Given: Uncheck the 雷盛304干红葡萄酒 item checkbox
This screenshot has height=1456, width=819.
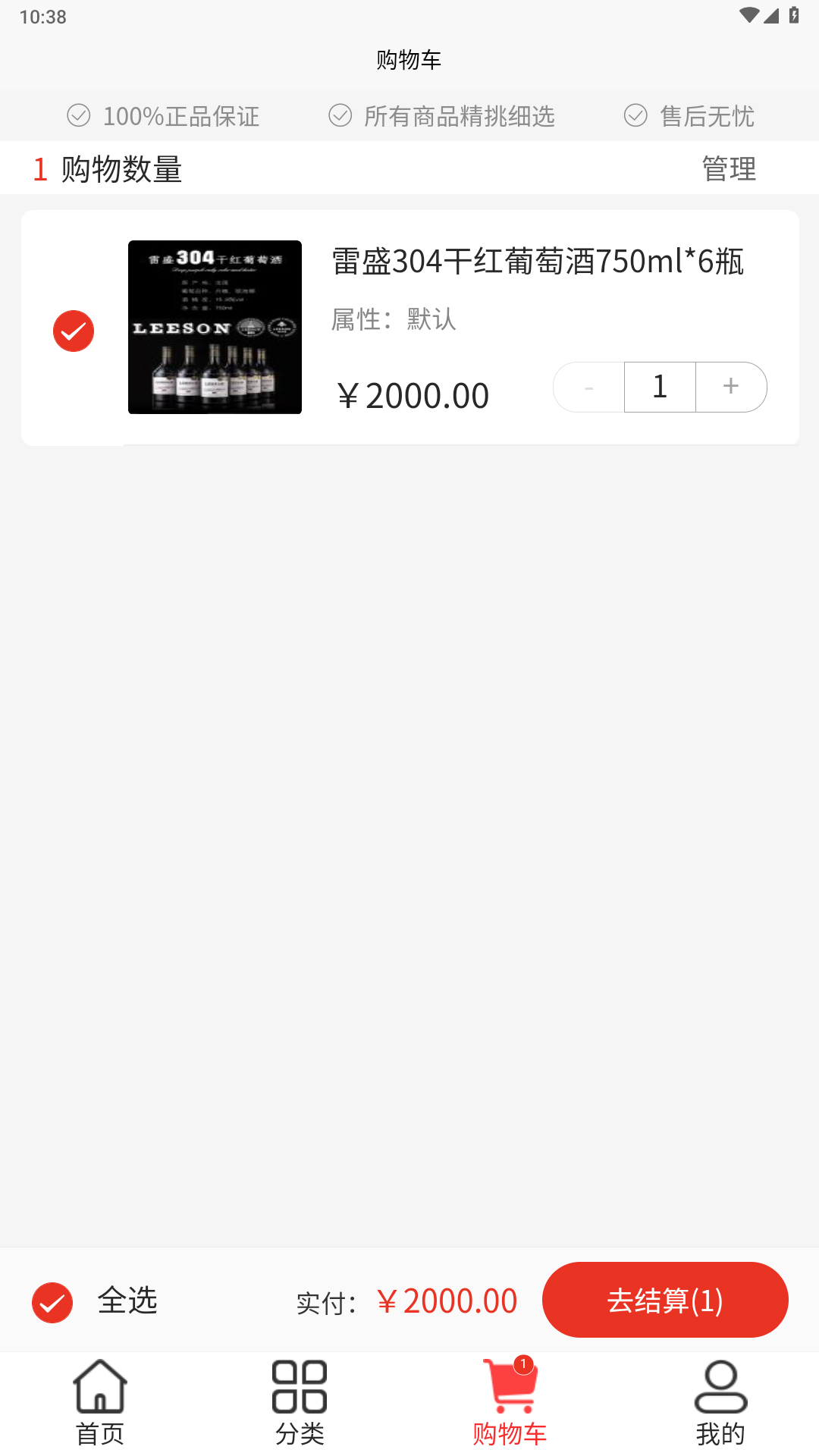Looking at the screenshot, I should pos(74,331).
